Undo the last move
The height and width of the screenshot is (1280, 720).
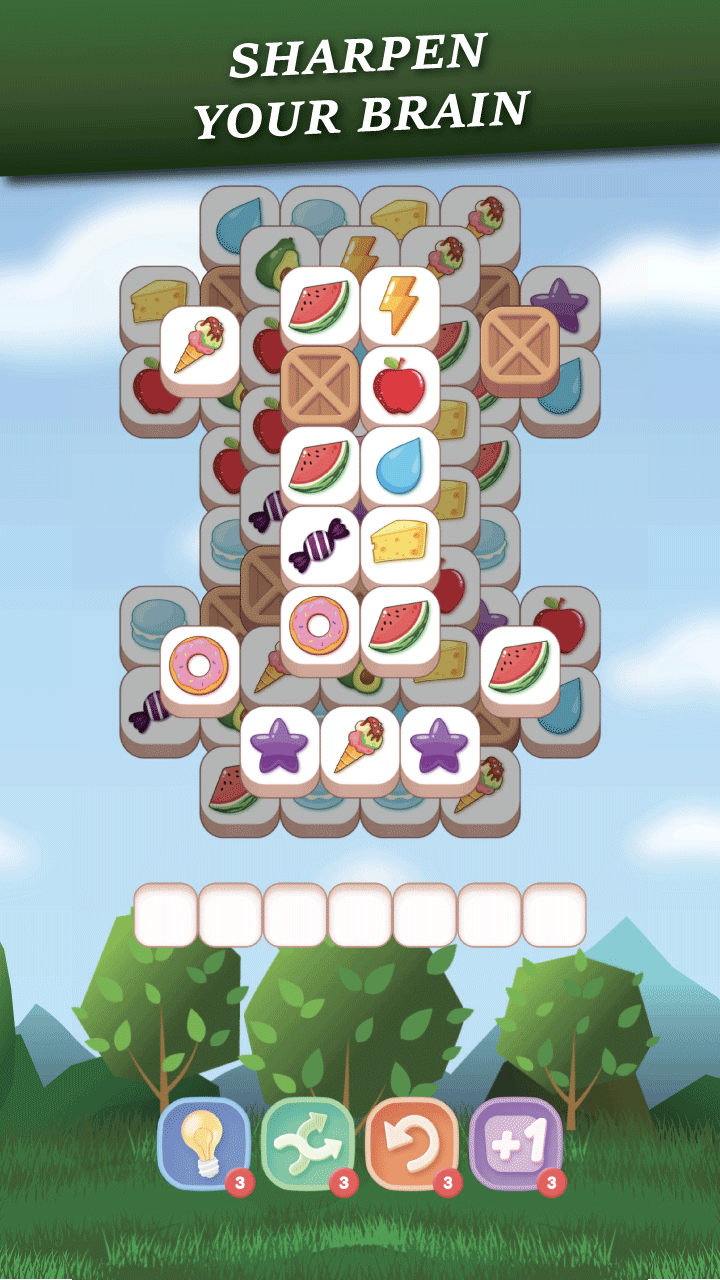tap(411, 1143)
